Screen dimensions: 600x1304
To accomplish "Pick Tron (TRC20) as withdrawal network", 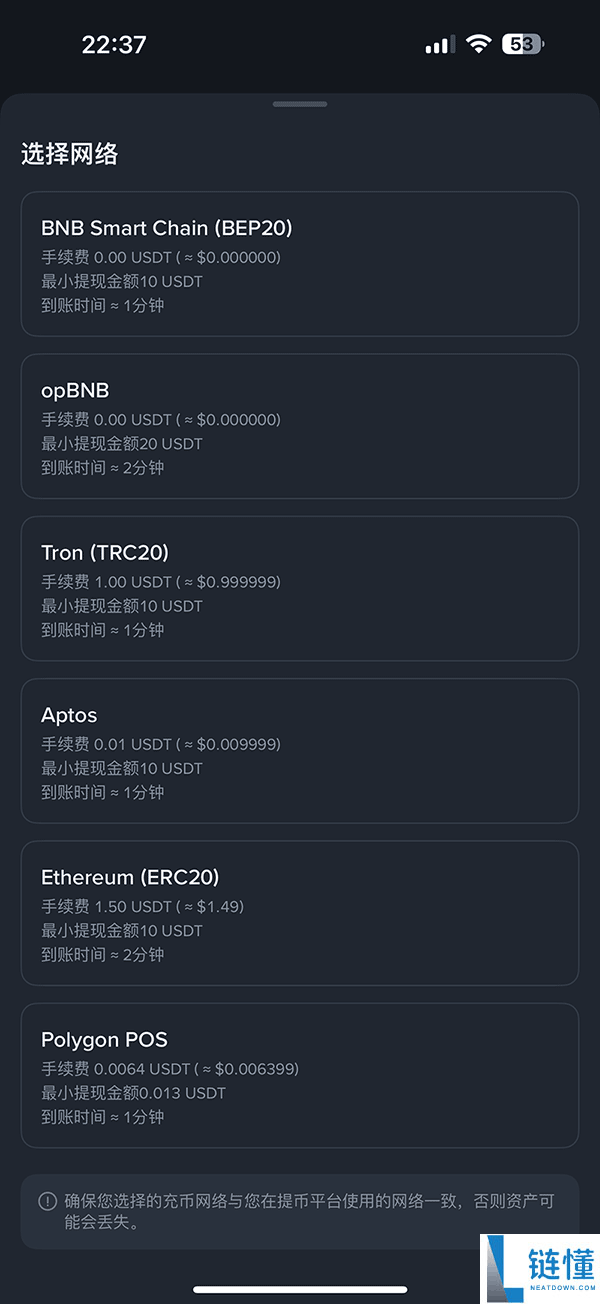I will [300, 588].
